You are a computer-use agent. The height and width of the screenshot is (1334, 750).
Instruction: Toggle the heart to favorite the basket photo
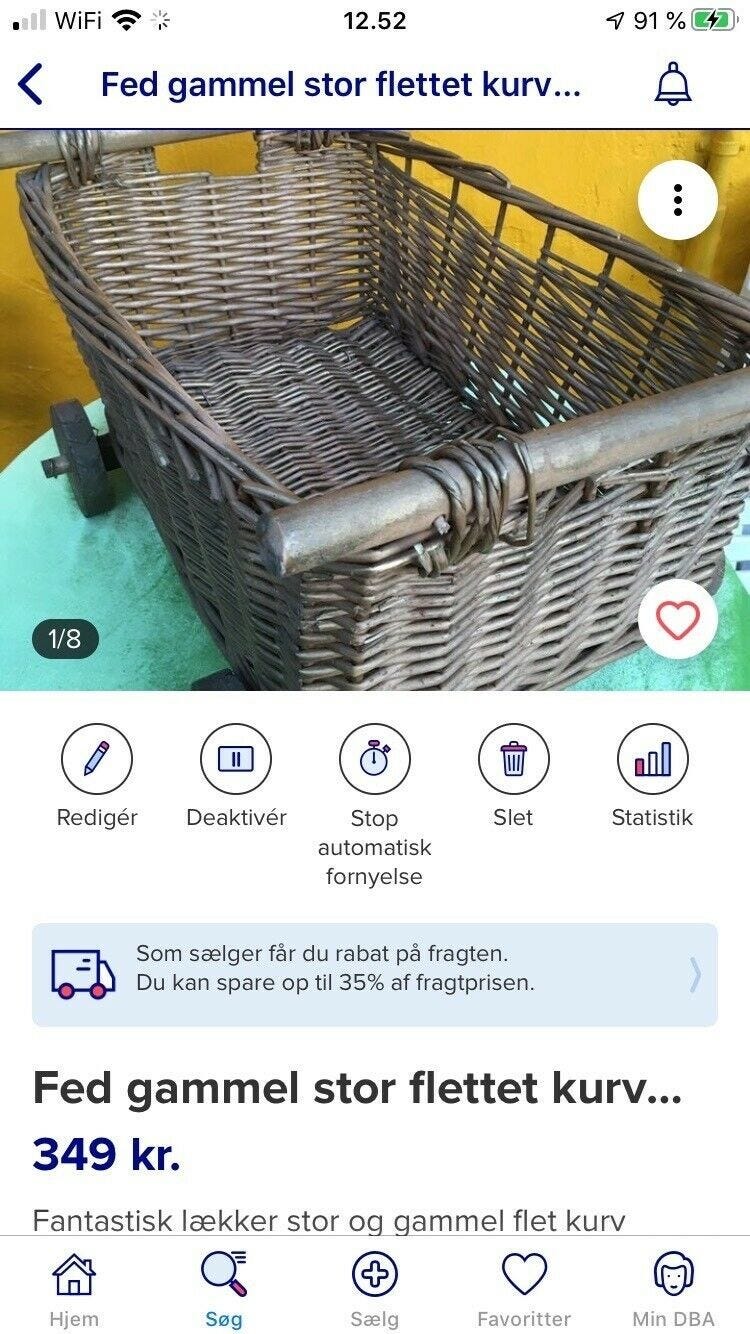678,620
